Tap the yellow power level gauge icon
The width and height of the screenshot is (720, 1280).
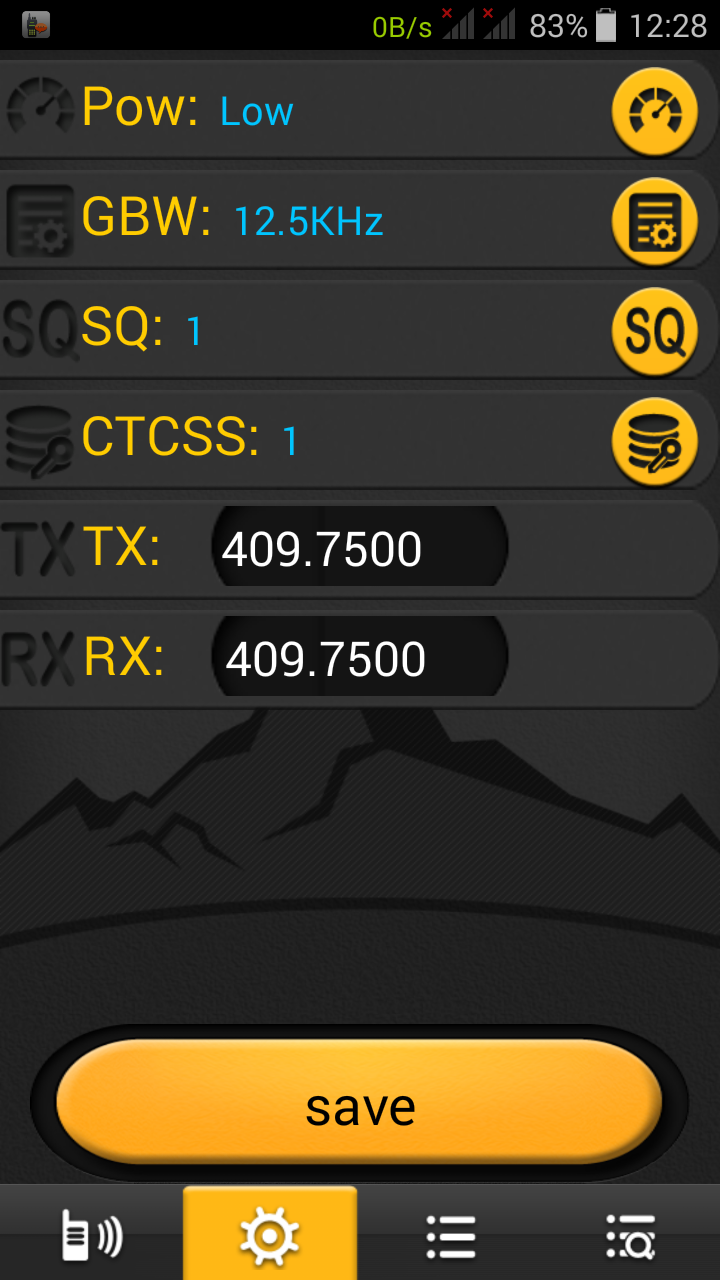point(654,111)
